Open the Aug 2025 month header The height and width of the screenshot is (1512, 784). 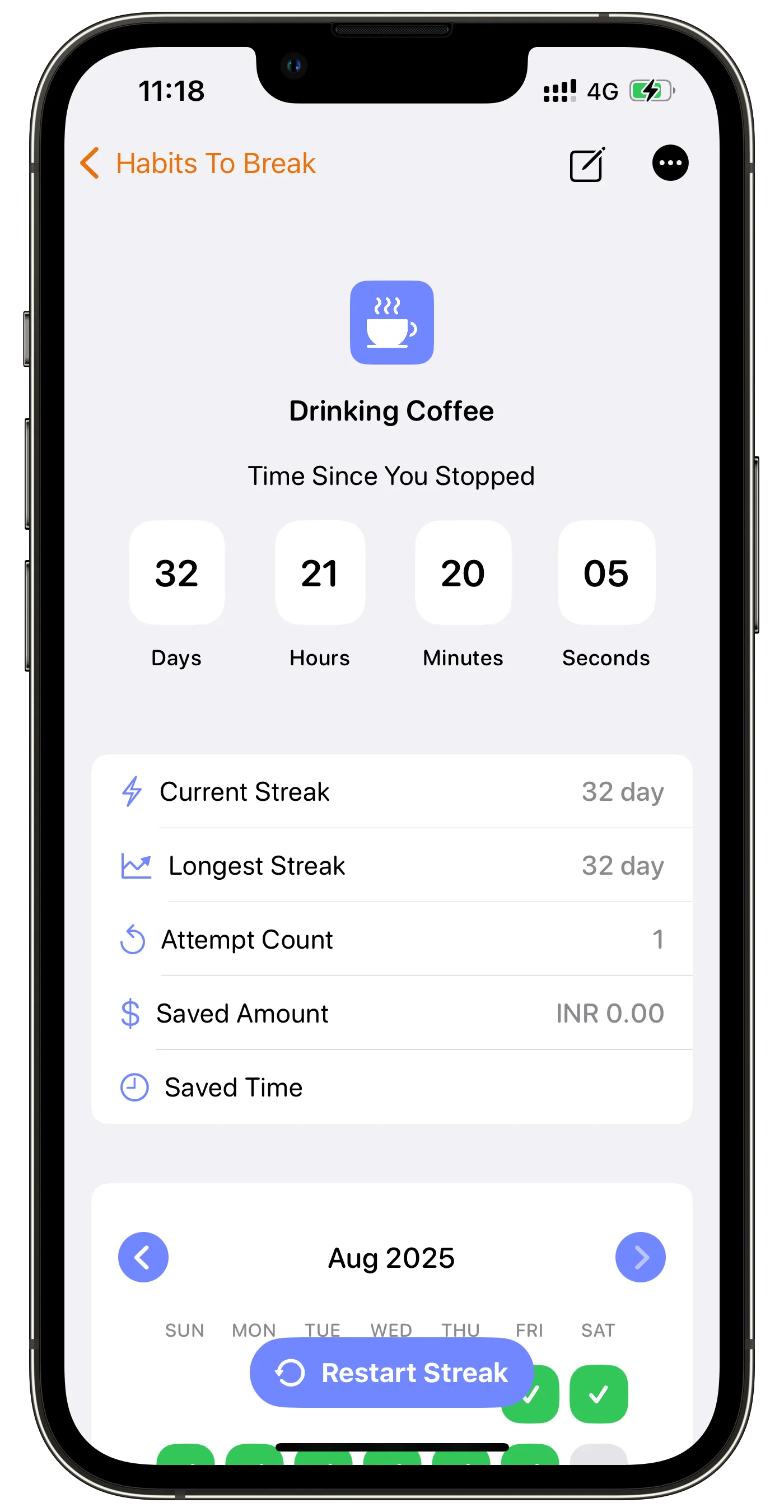tap(391, 1257)
